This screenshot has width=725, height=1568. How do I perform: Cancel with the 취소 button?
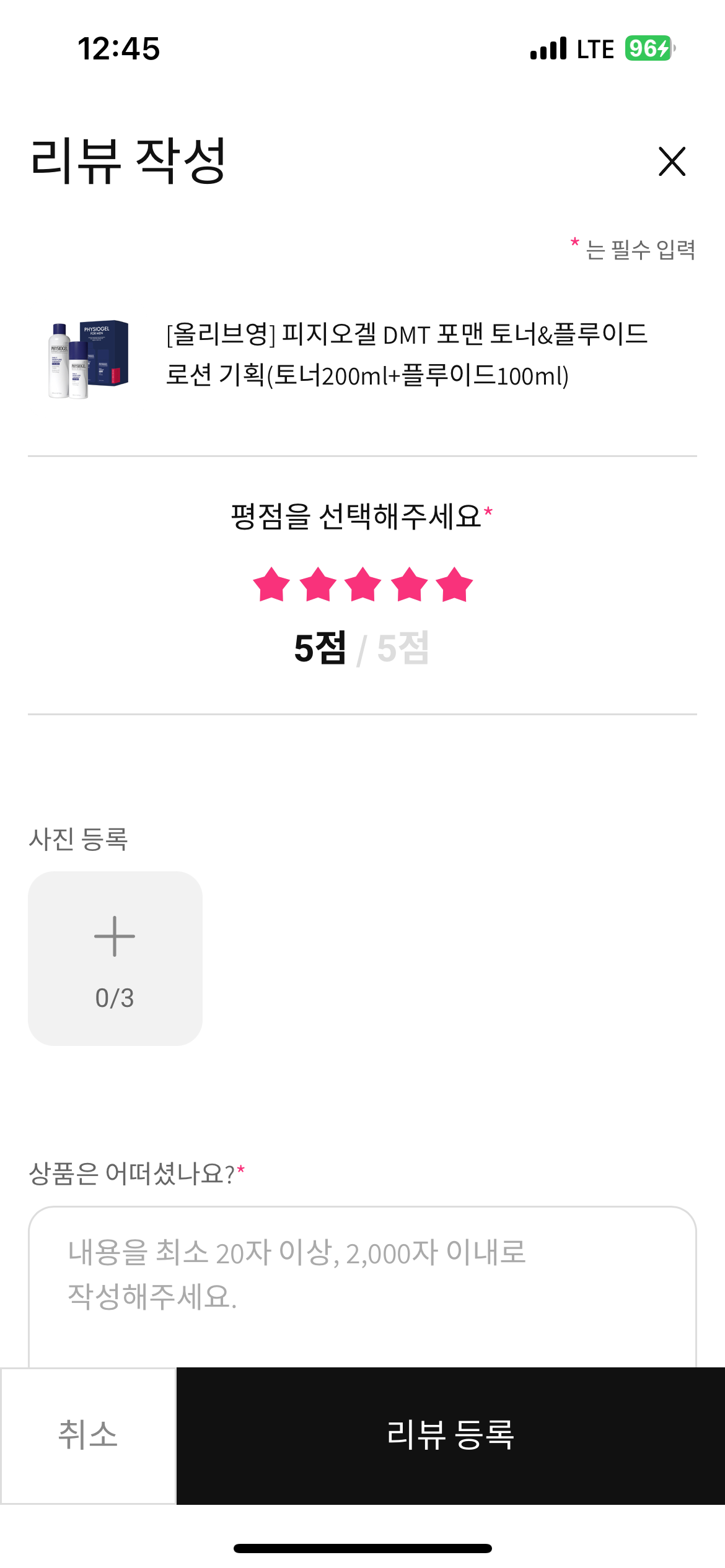click(88, 1435)
